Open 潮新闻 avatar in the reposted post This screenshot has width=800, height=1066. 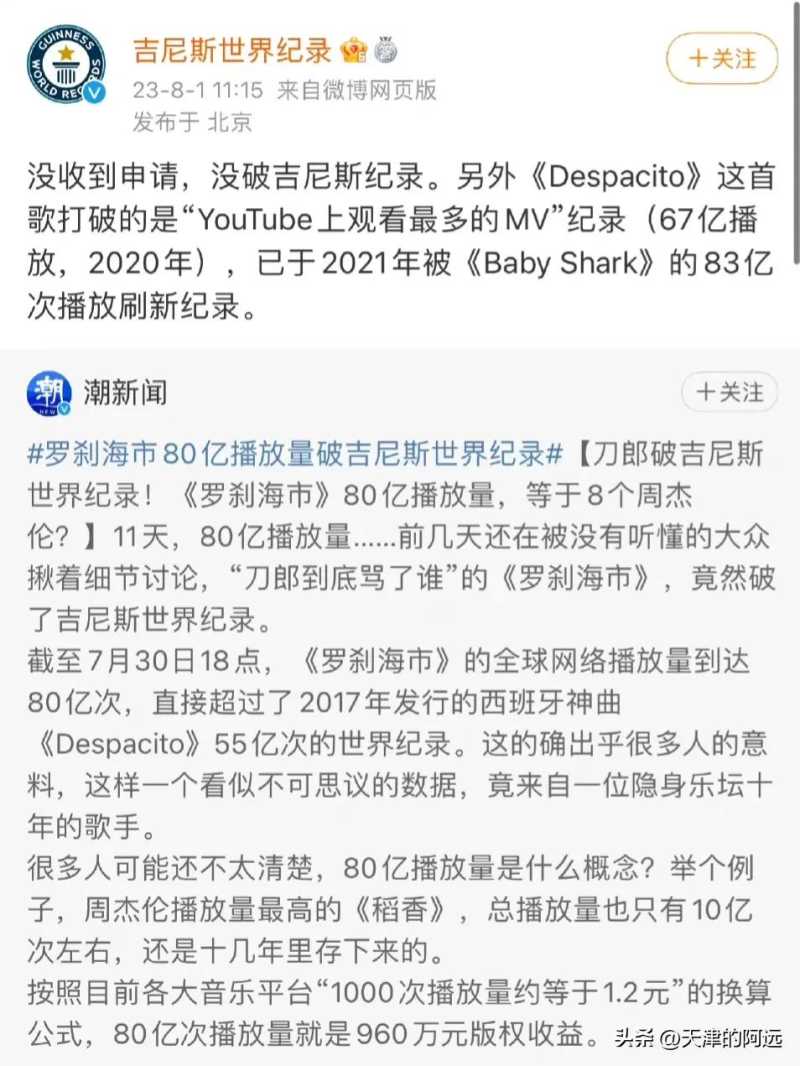point(49,393)
